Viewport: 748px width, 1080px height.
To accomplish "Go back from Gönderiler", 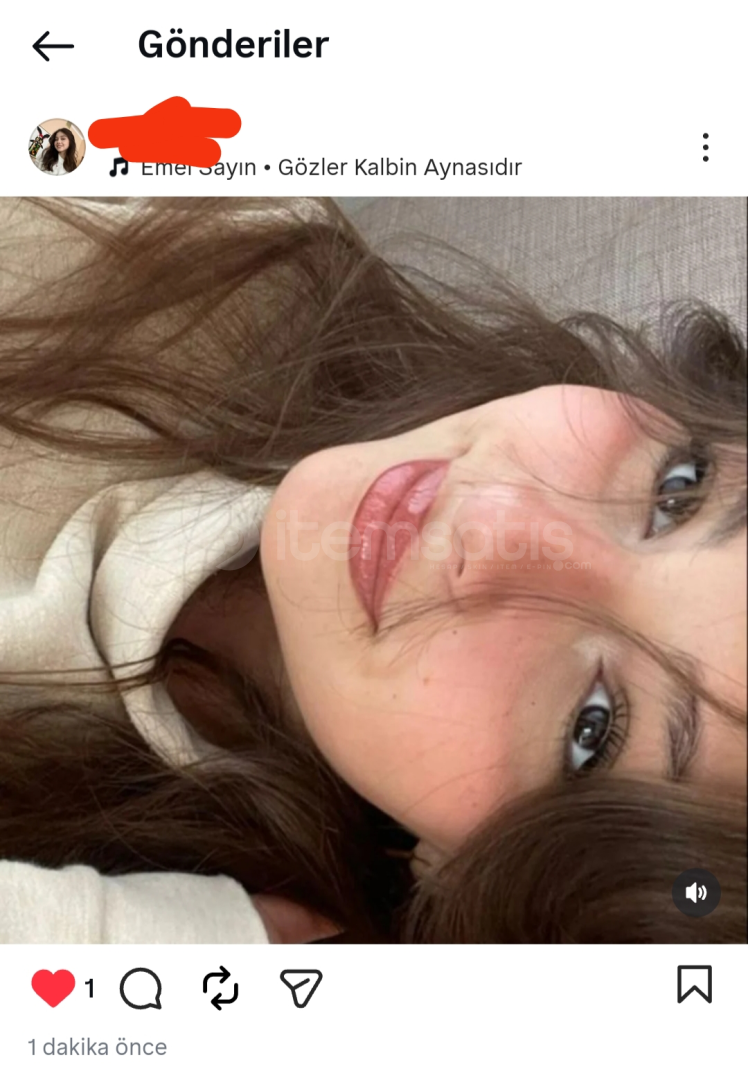I will coord(52,46).
